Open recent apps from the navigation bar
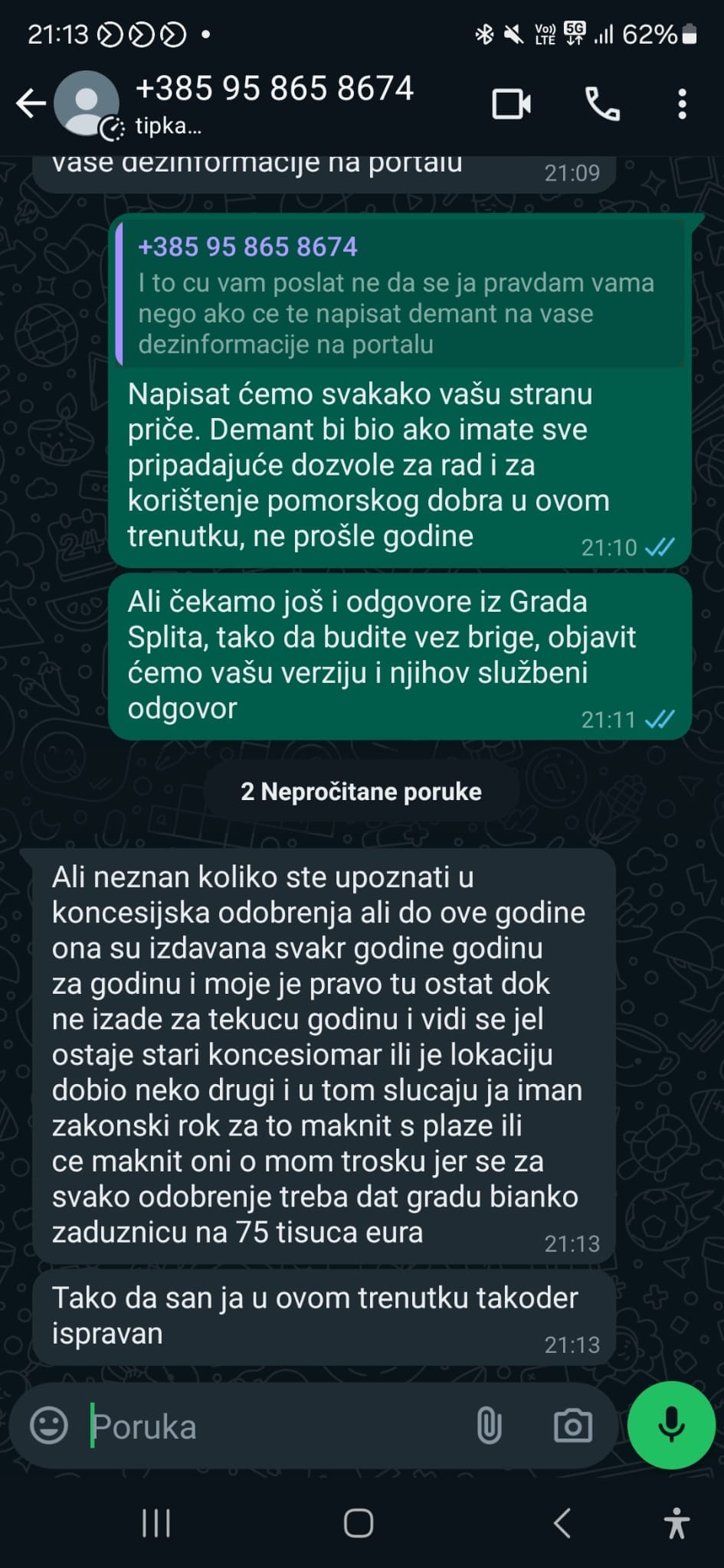The image size is (724, 1568). [x=156, y=1523]
